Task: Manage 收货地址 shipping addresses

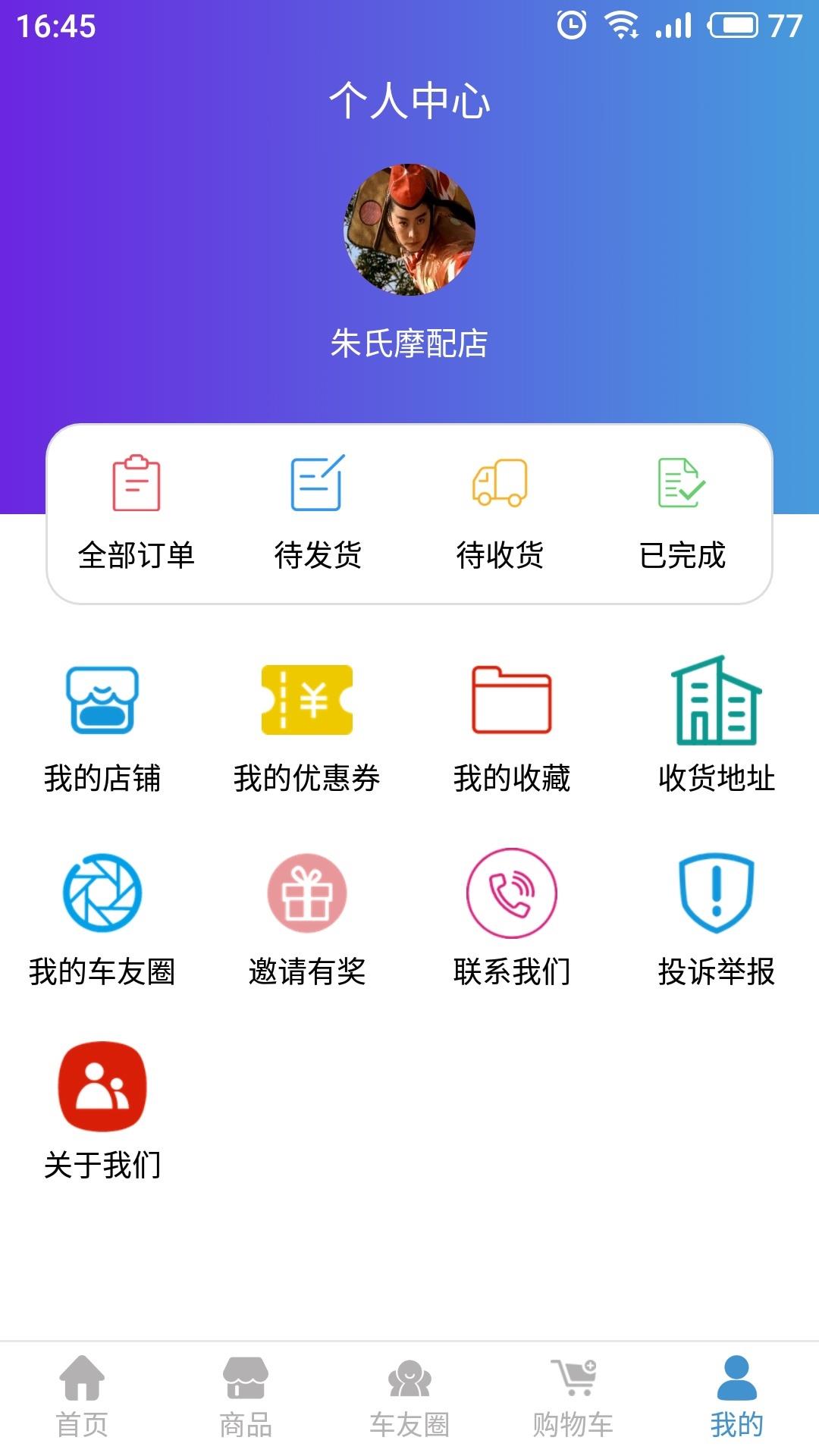Action: [717, 724]
